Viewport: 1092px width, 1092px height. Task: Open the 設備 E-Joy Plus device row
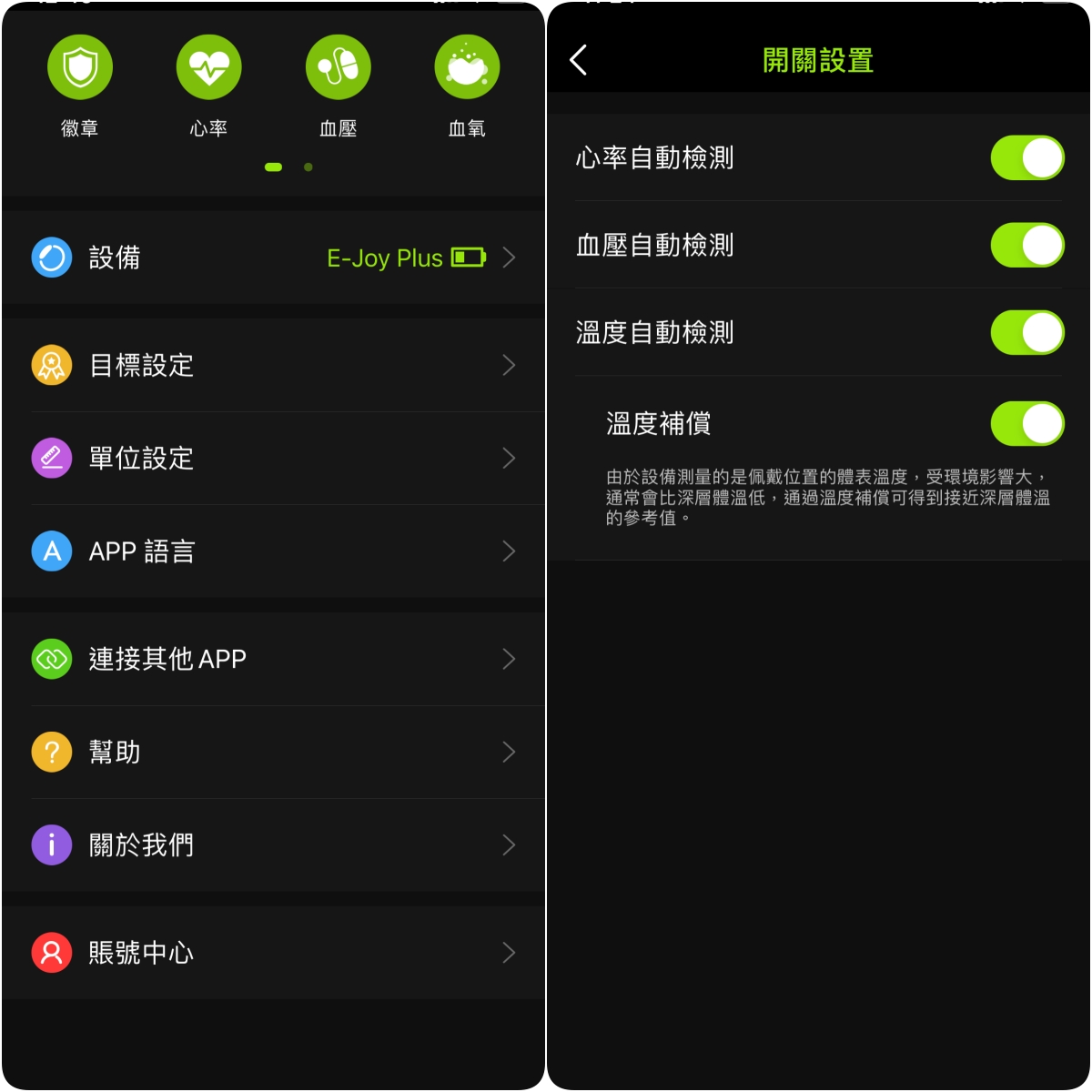(x=273, y=258)
